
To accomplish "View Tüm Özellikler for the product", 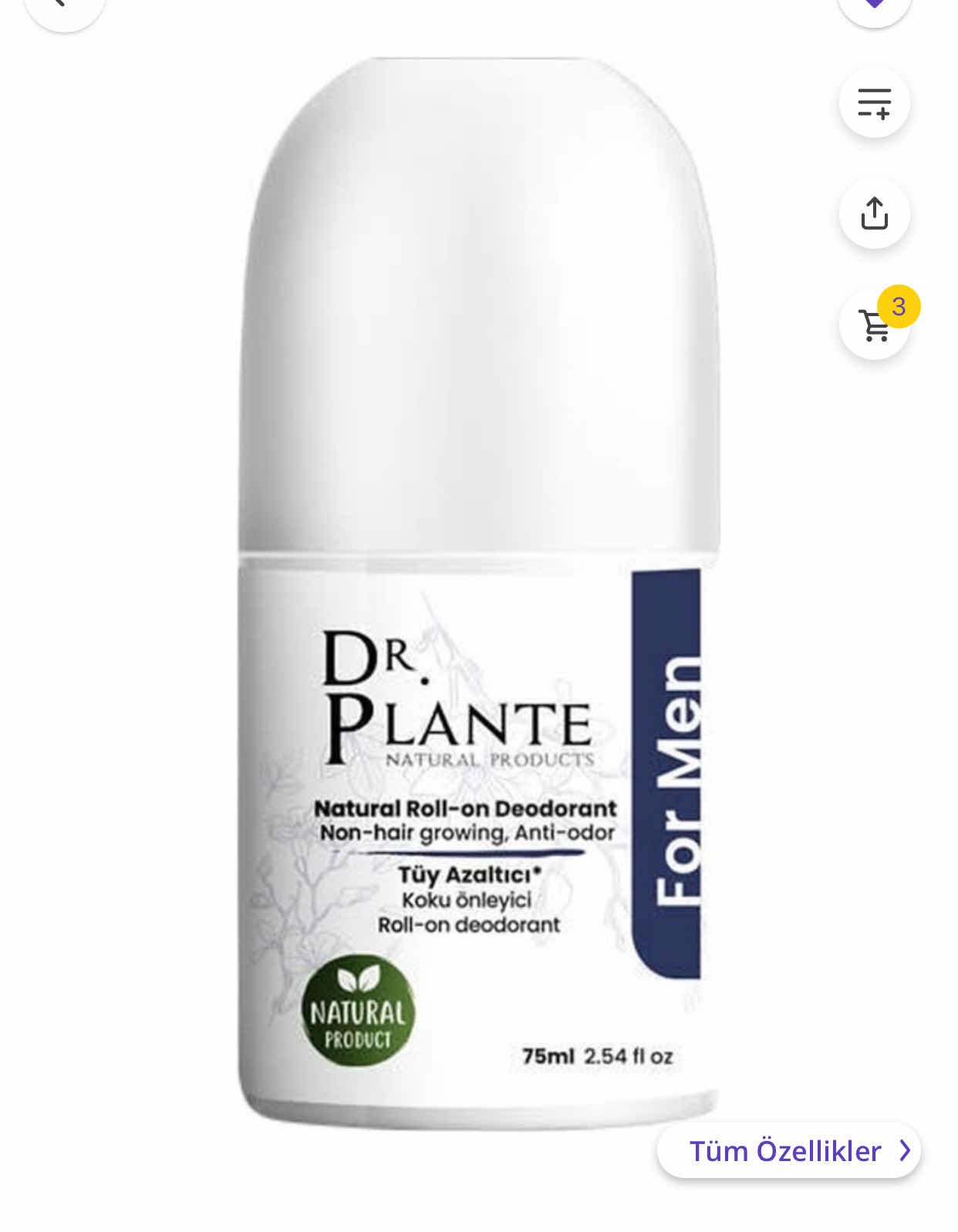I will click(x=789, y=1150).
